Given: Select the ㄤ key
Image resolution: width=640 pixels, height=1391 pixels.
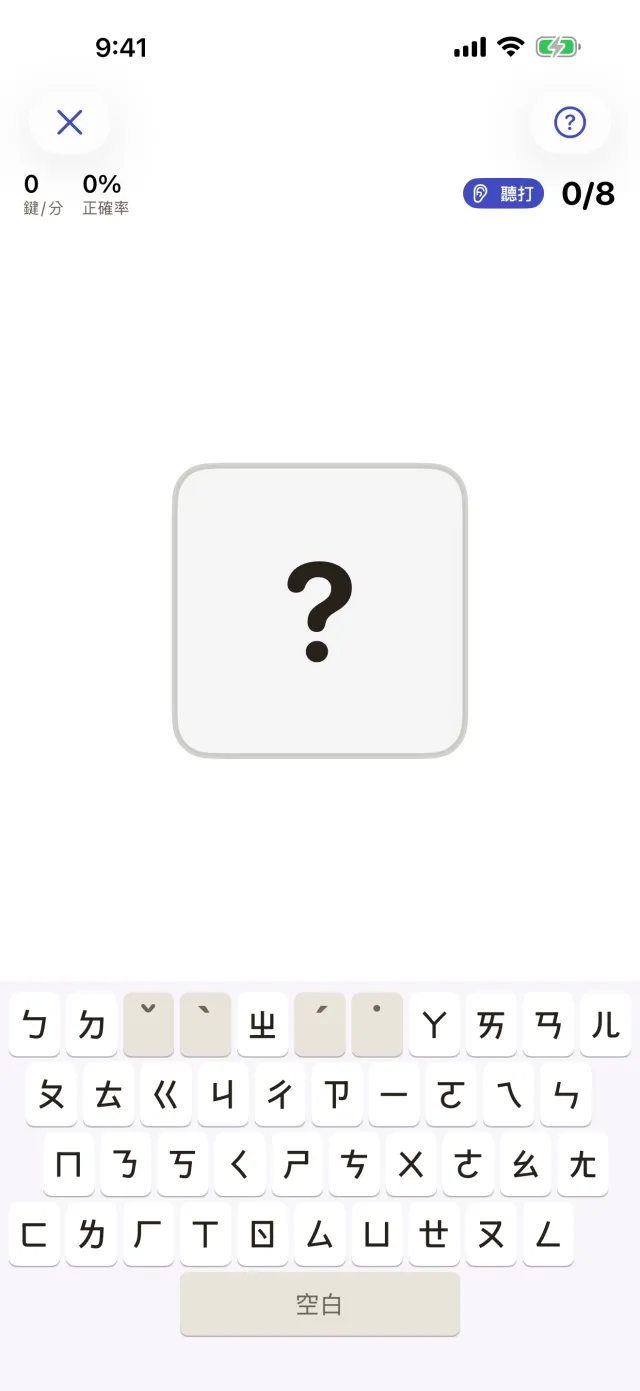Looking at the screenshot, I should click(582, 1165).
